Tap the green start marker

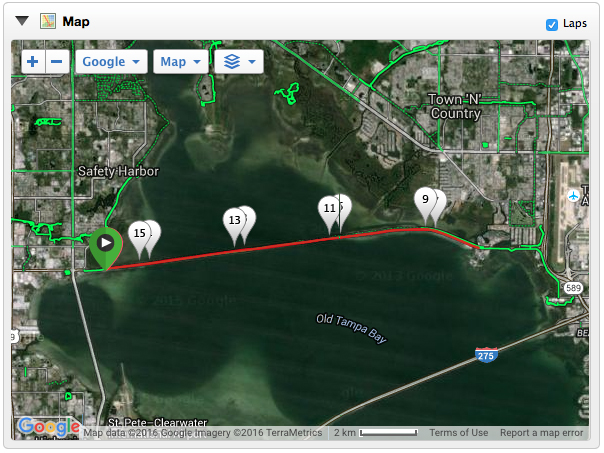pos(104,244)
